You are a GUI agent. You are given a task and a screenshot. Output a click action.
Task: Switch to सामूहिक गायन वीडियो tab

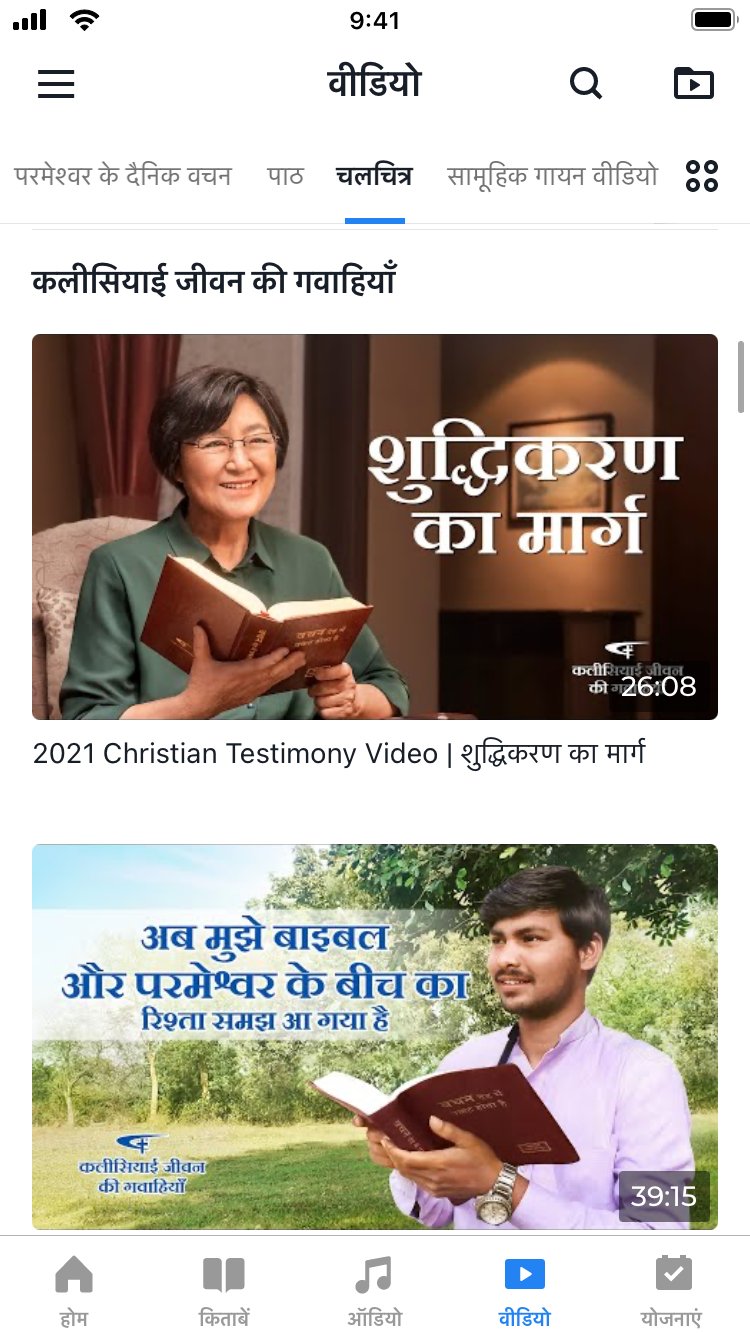(x=552, y=177)
